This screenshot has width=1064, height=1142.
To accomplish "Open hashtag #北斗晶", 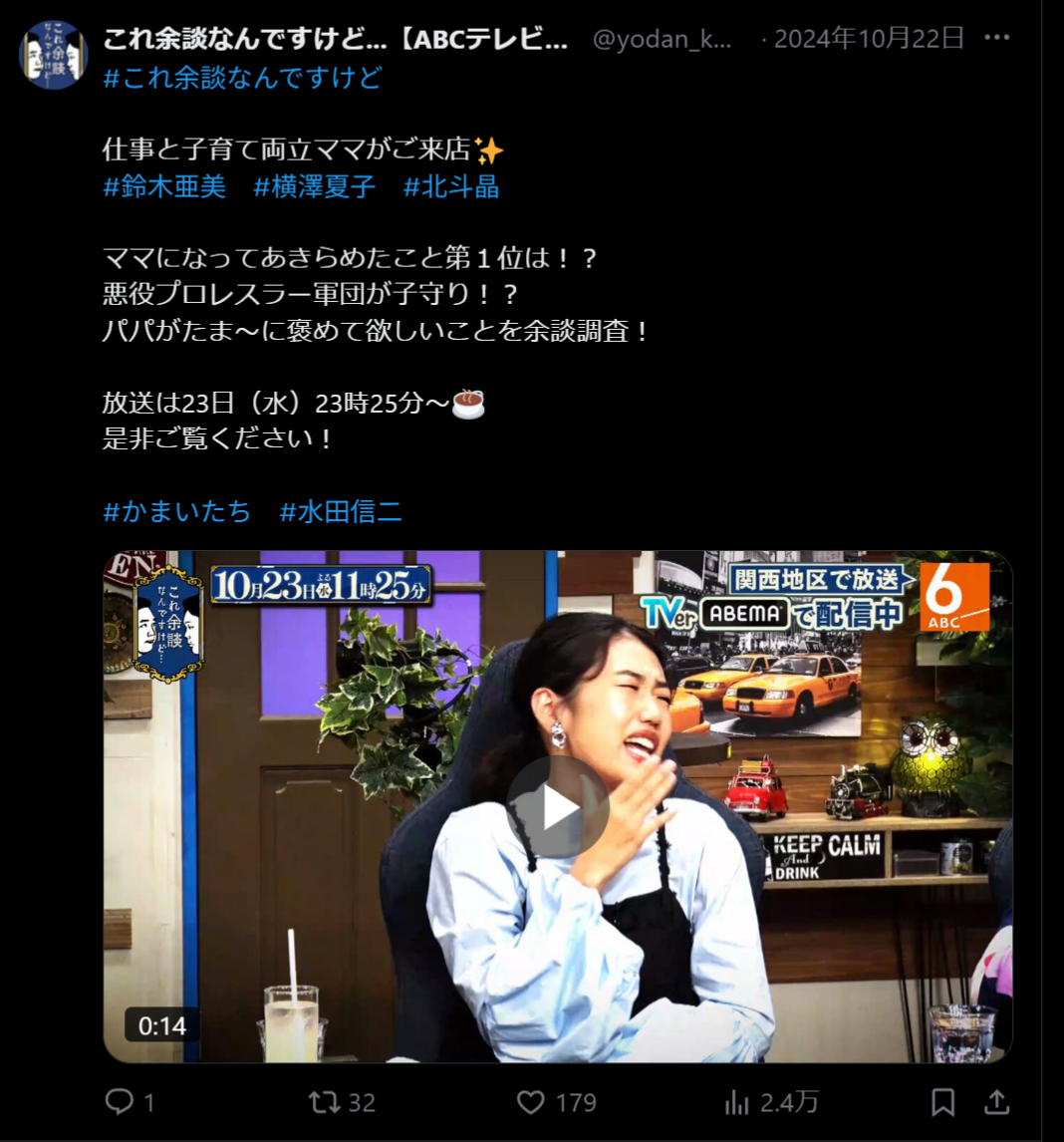I will pos(450,186).
